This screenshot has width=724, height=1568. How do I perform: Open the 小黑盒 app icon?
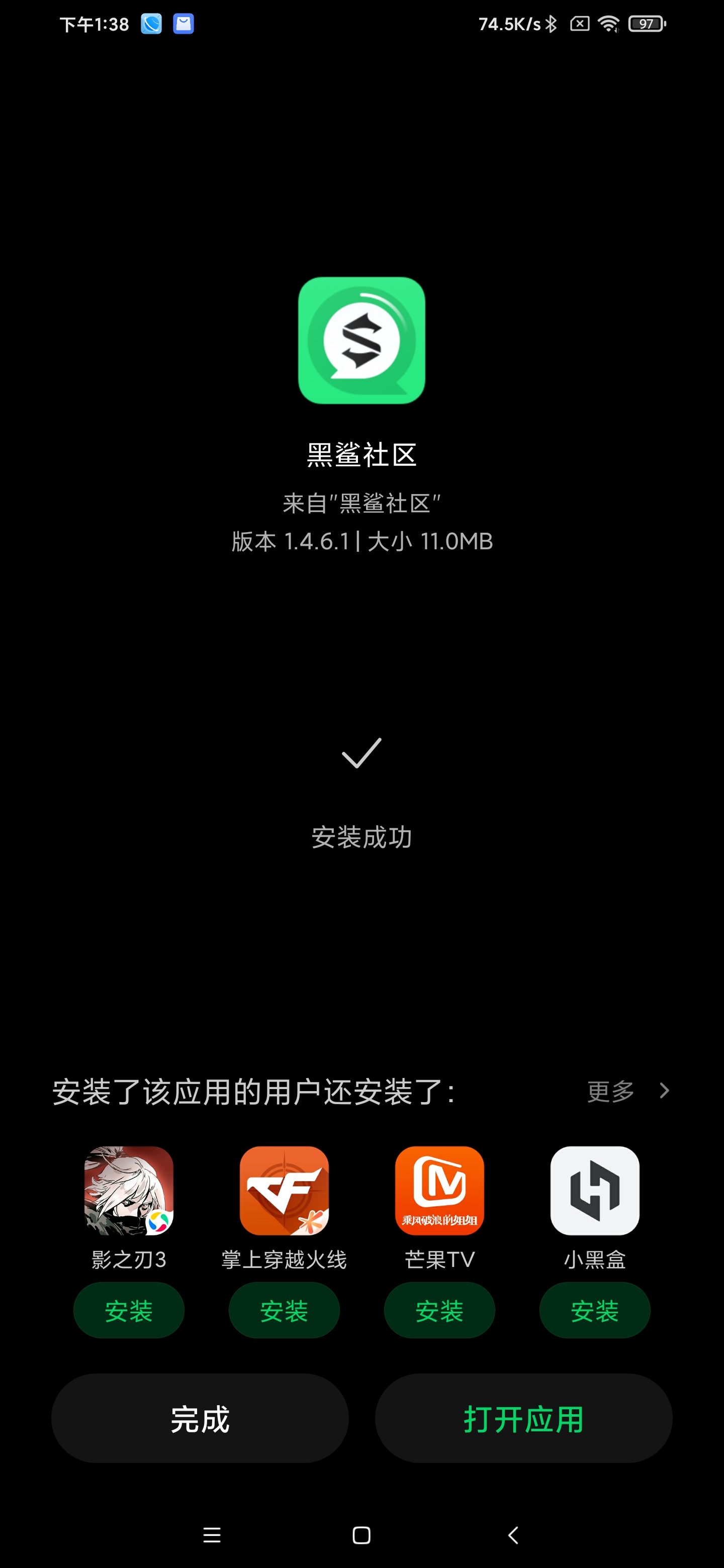pyautogui.click(x=595, y=1191)
